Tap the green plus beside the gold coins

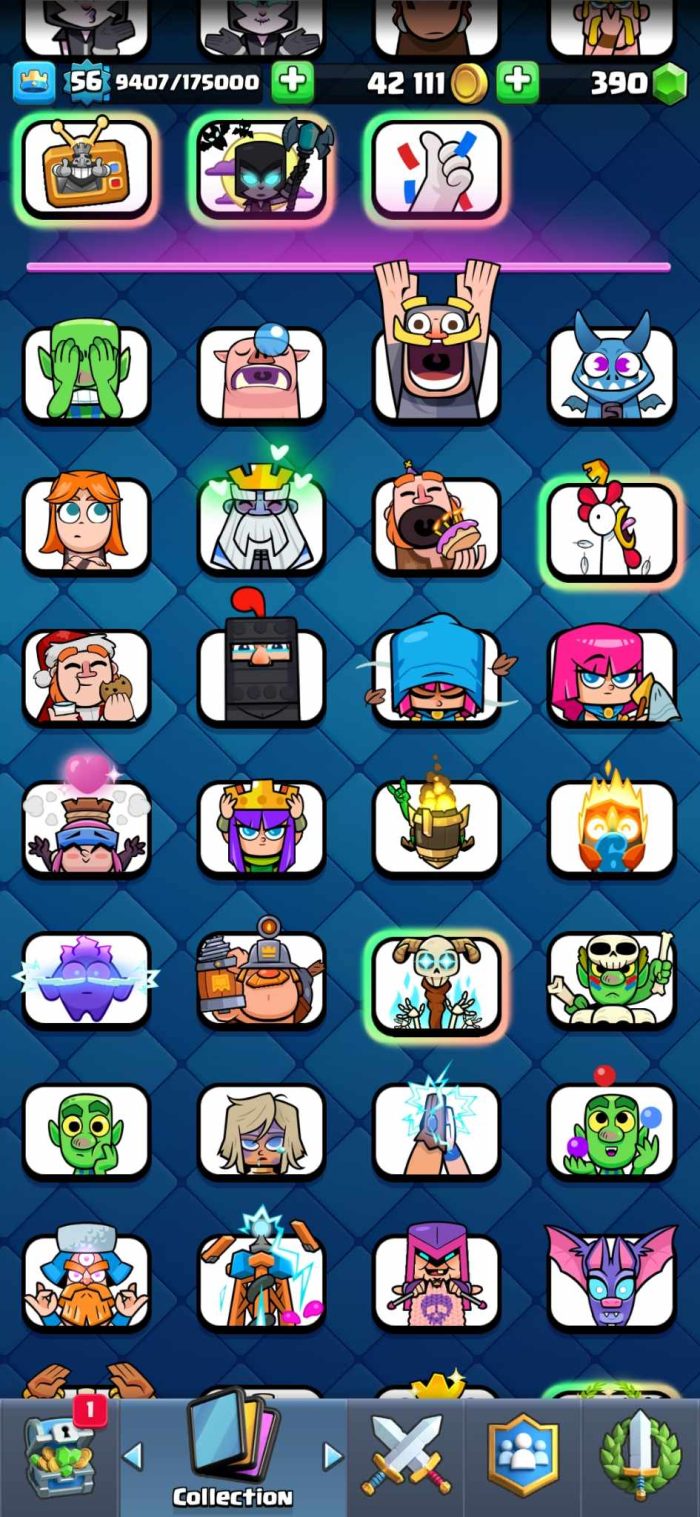coord(517,83)
